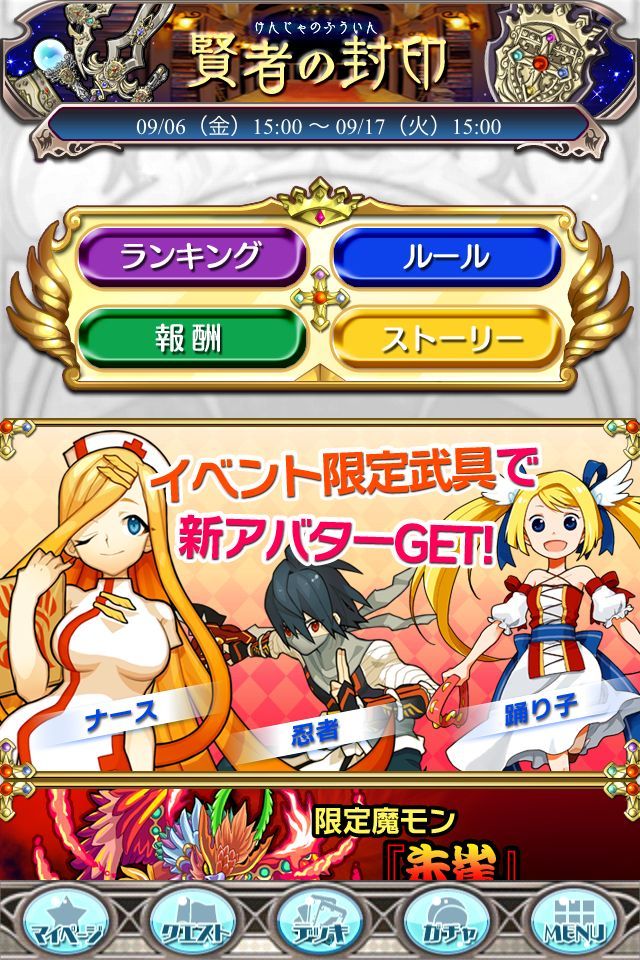Open the ランキング ranking page
Viewport: 640px width, 960px height.
[190, 257]
